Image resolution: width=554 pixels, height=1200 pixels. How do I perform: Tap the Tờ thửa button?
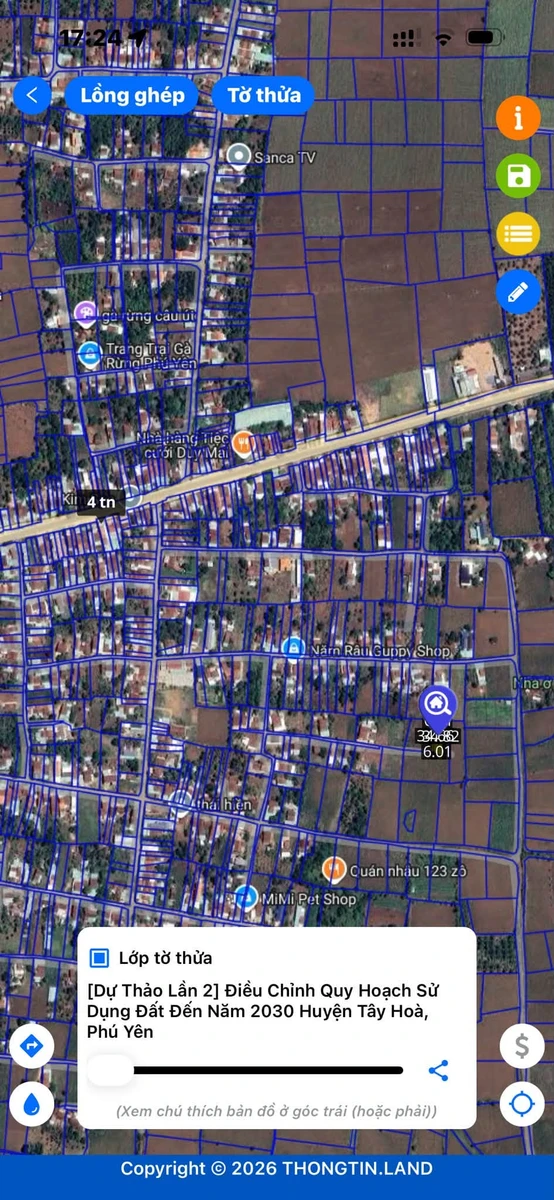(263, 95)
